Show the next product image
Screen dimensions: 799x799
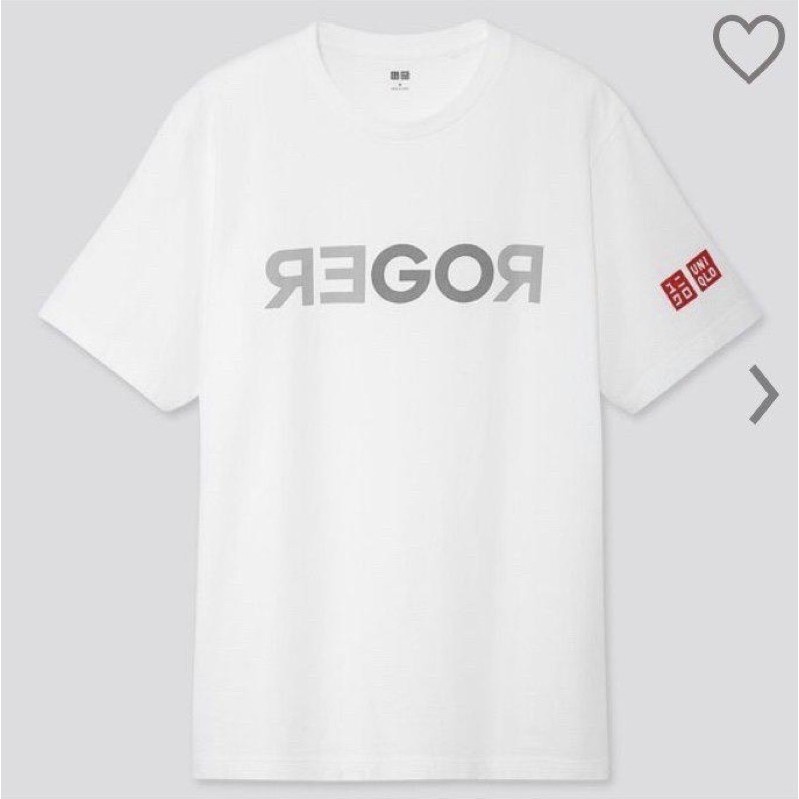click(764, 394)
